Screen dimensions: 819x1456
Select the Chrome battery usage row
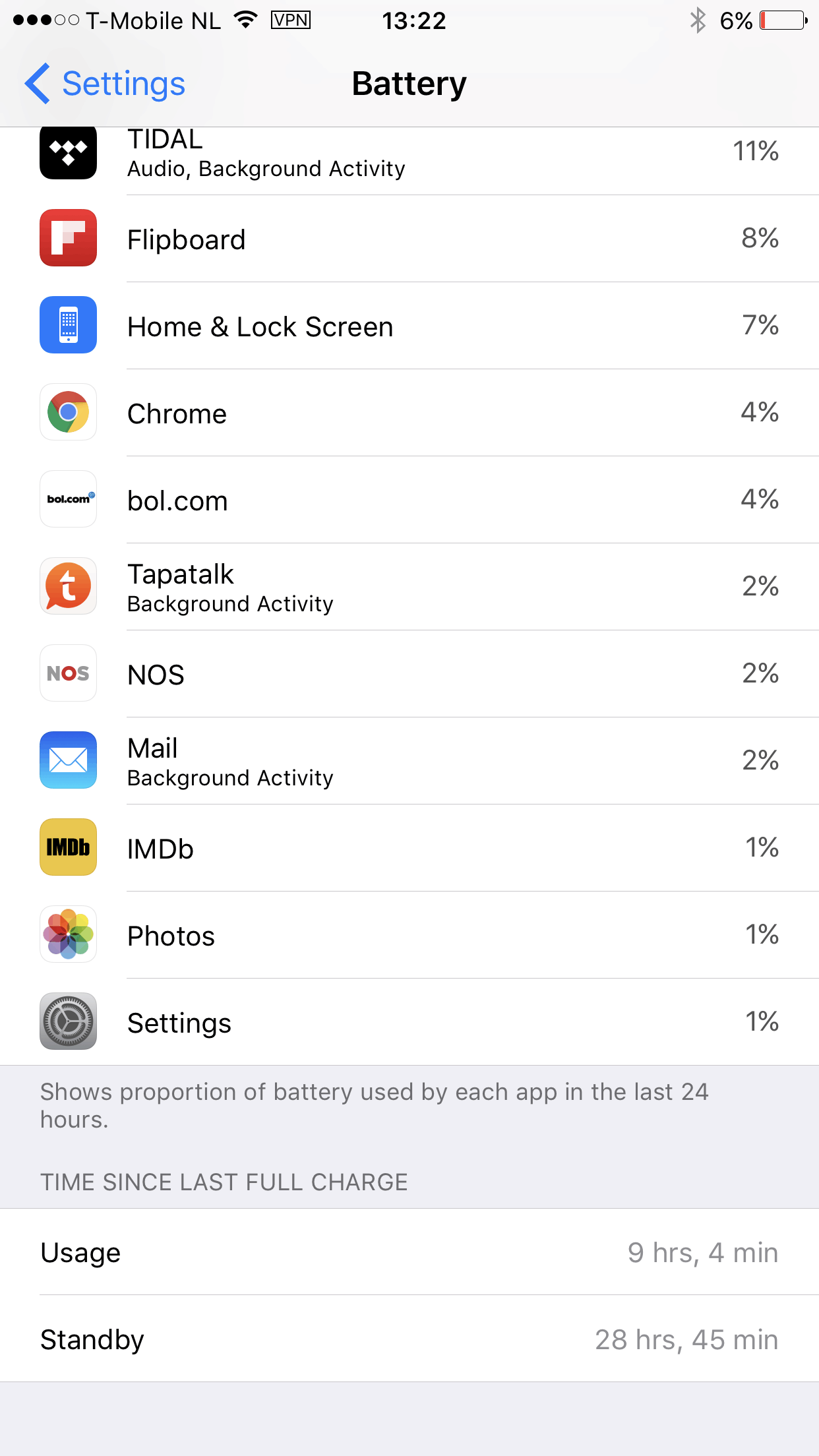409,413
